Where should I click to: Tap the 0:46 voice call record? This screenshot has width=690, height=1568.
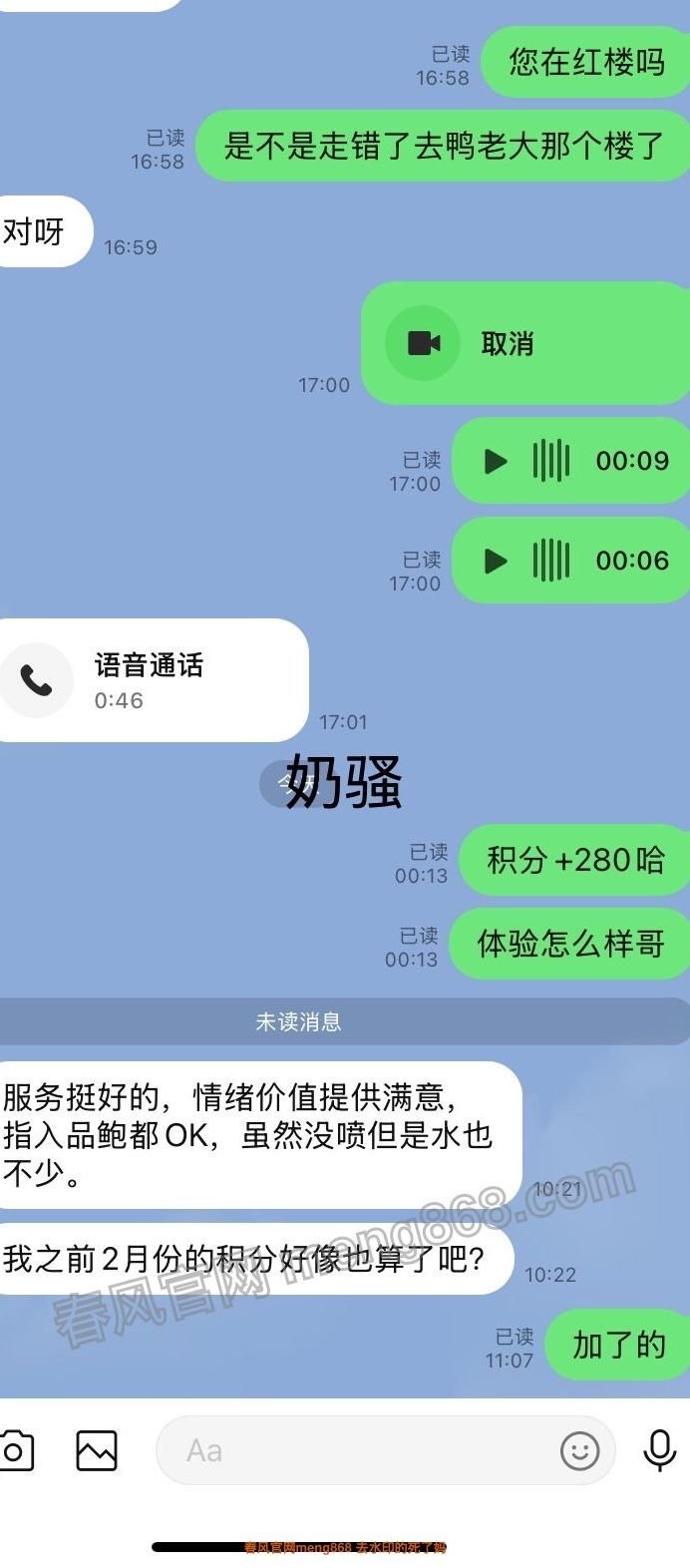150,680
